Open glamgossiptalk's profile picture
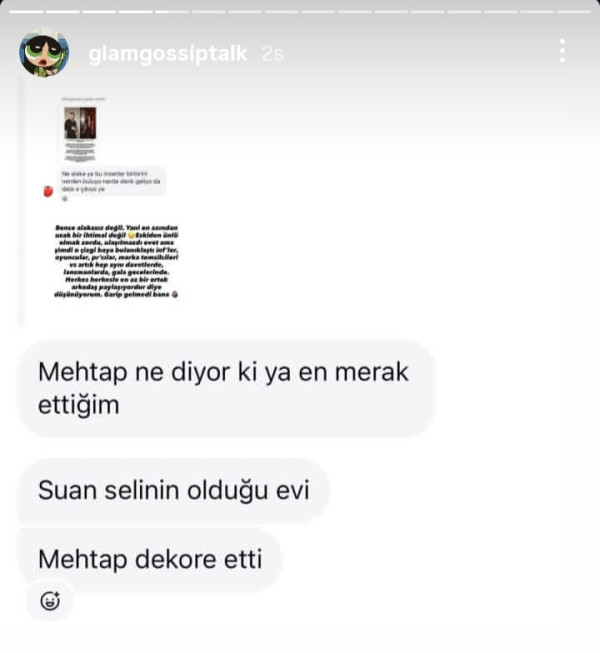Image resolution: width=600 pixels, height=653 pixels. click(44, 53)
